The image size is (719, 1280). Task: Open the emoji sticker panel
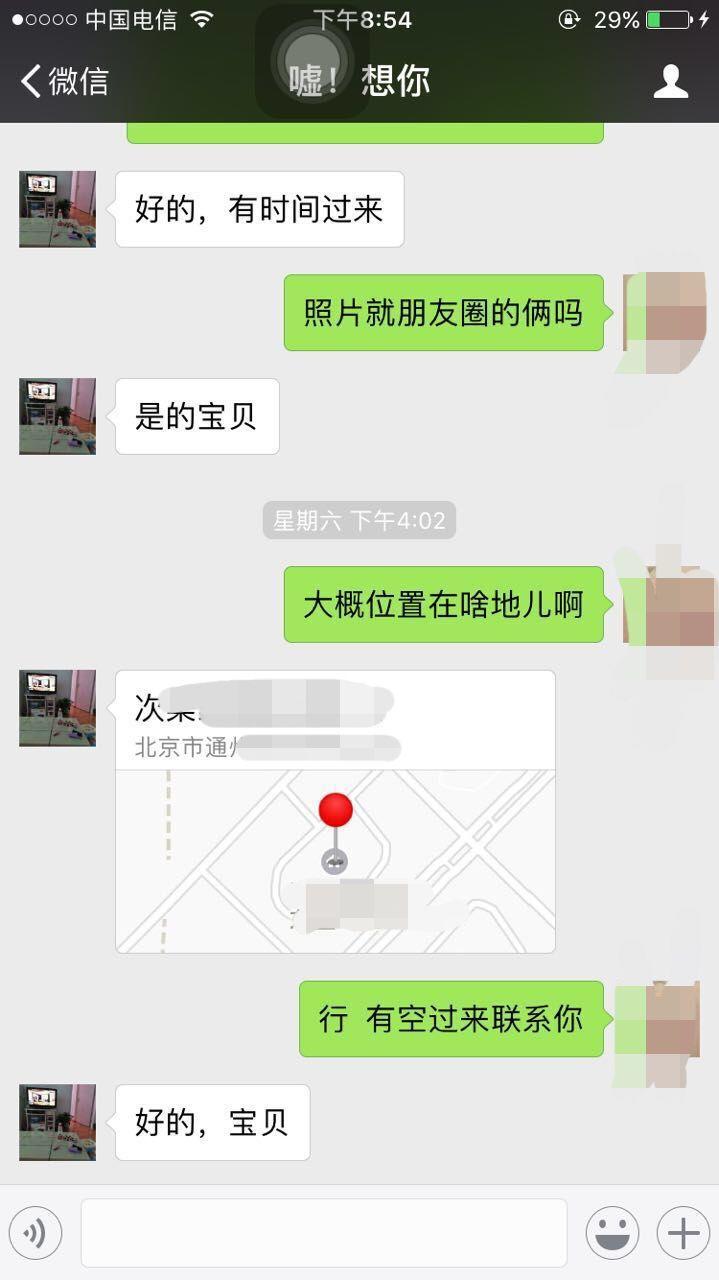pyautogui.click(x=612, y=1233)
